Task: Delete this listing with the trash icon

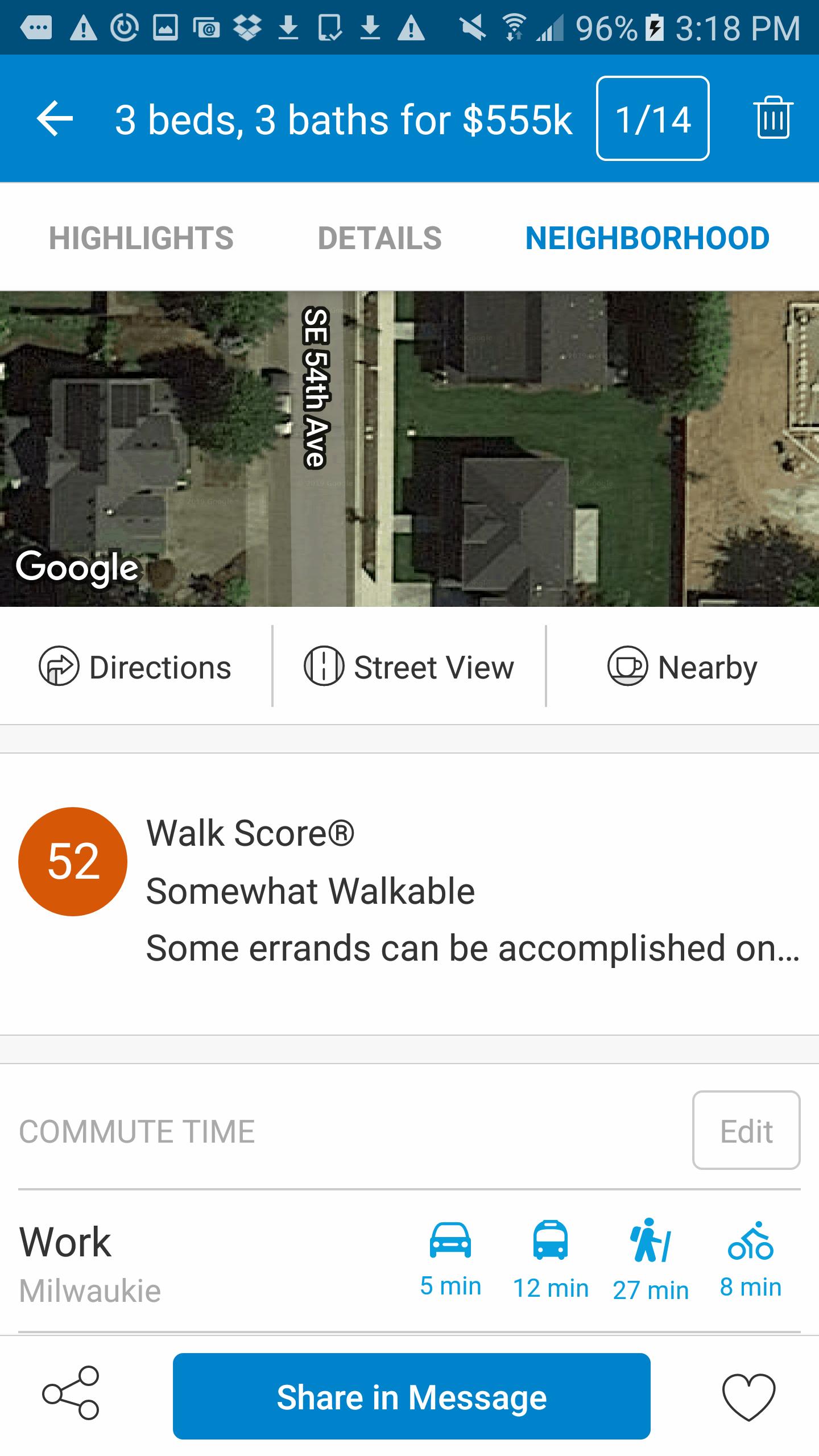Action: pos(773,118)
